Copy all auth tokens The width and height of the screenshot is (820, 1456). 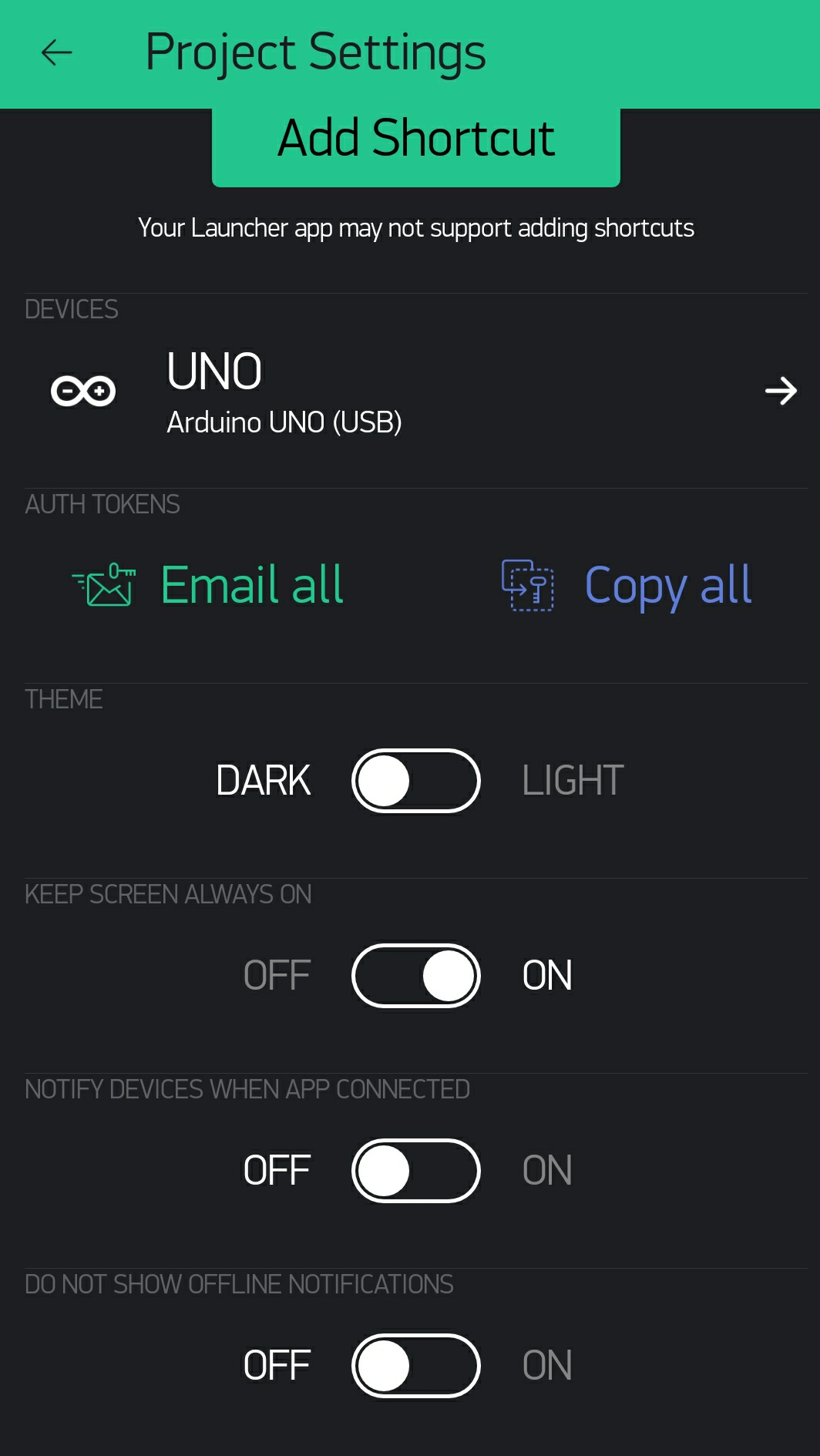pyautogui.click(x=626, y=585)
